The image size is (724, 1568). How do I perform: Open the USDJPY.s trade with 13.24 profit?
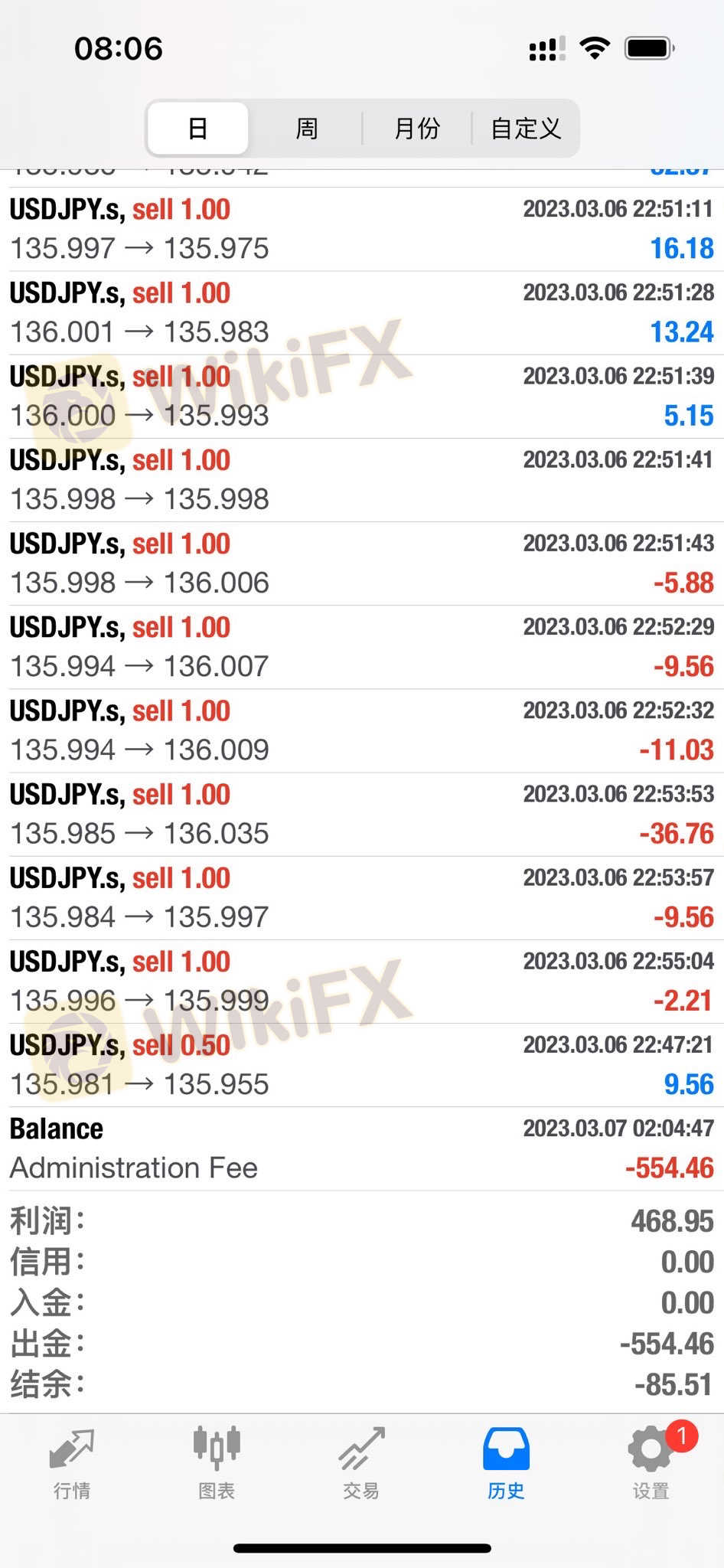coord(361,312)
